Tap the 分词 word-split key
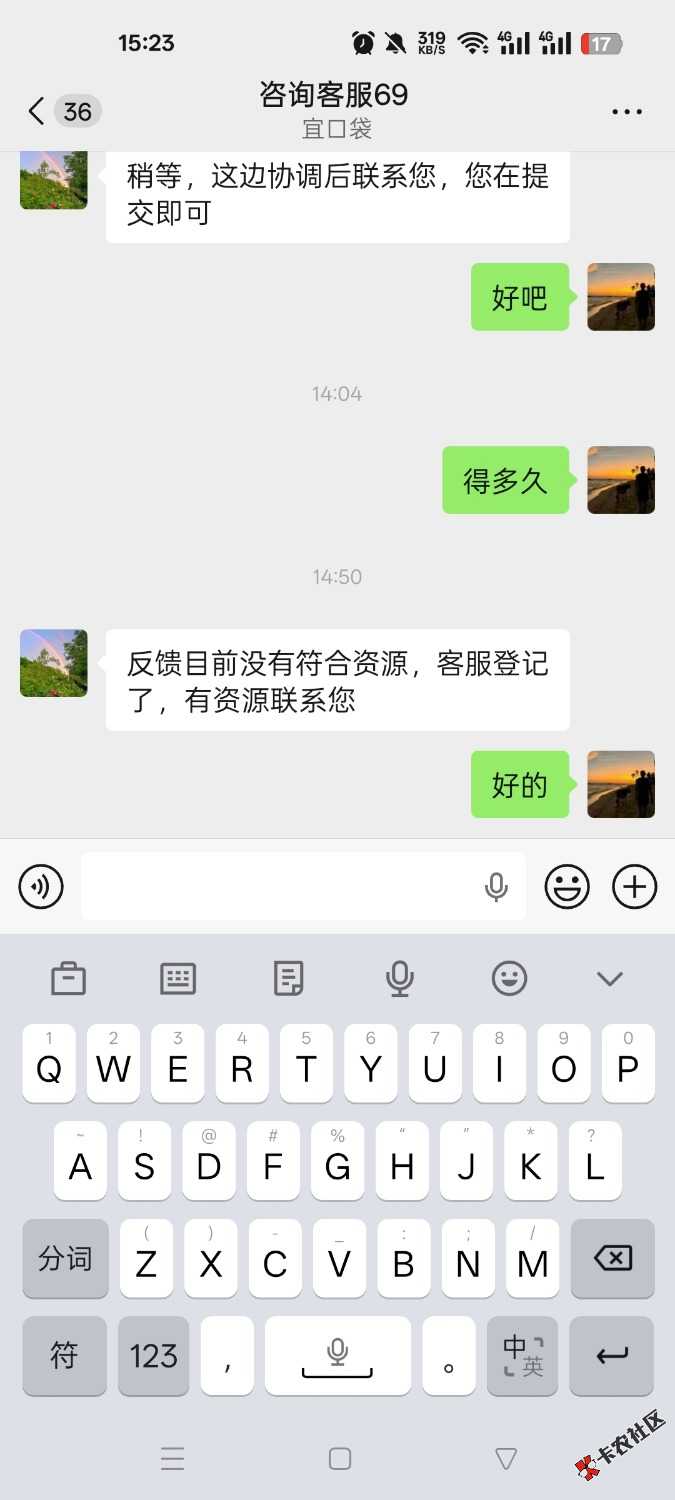 point(65,1258)
